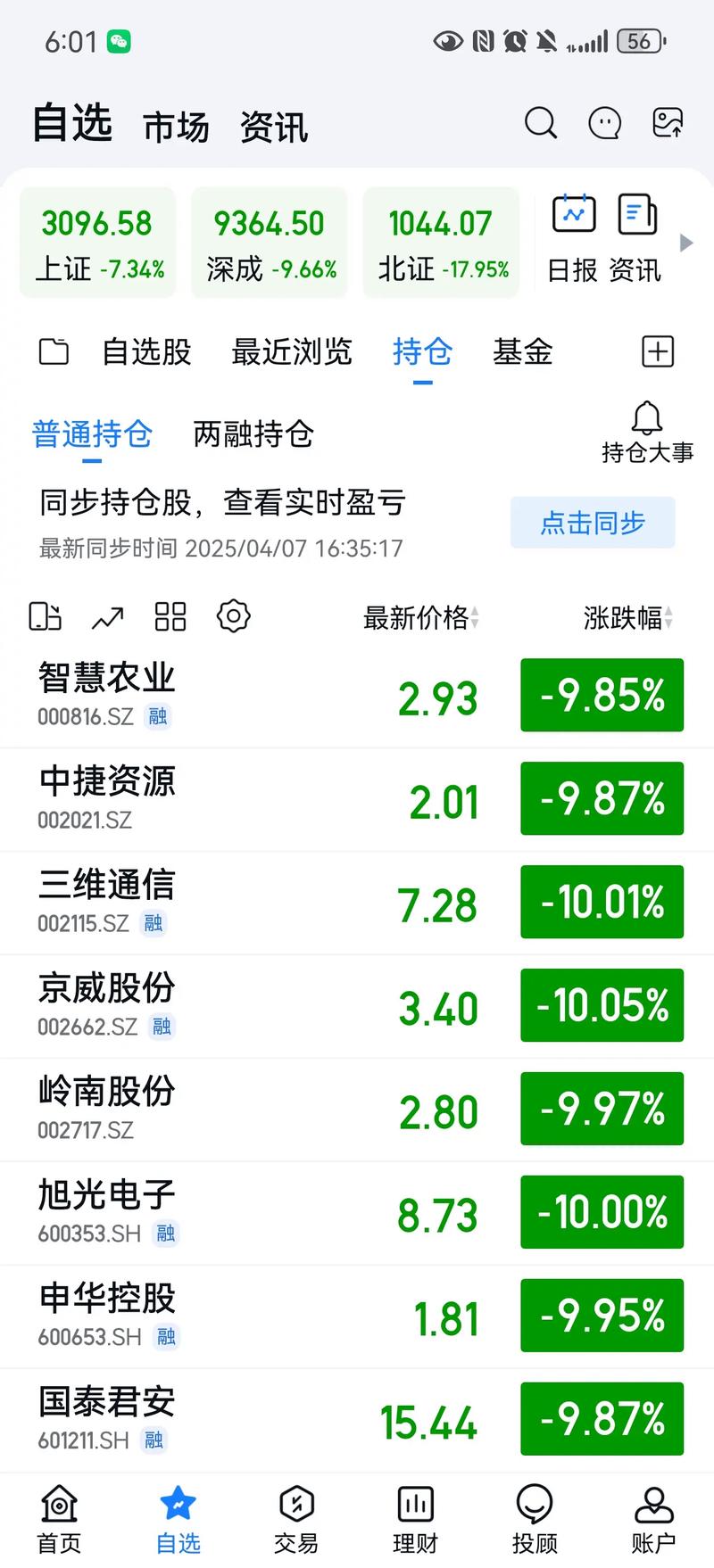Sort by 最新价格 price column
Screen dimensions: 714x1568
click(419, 619)
